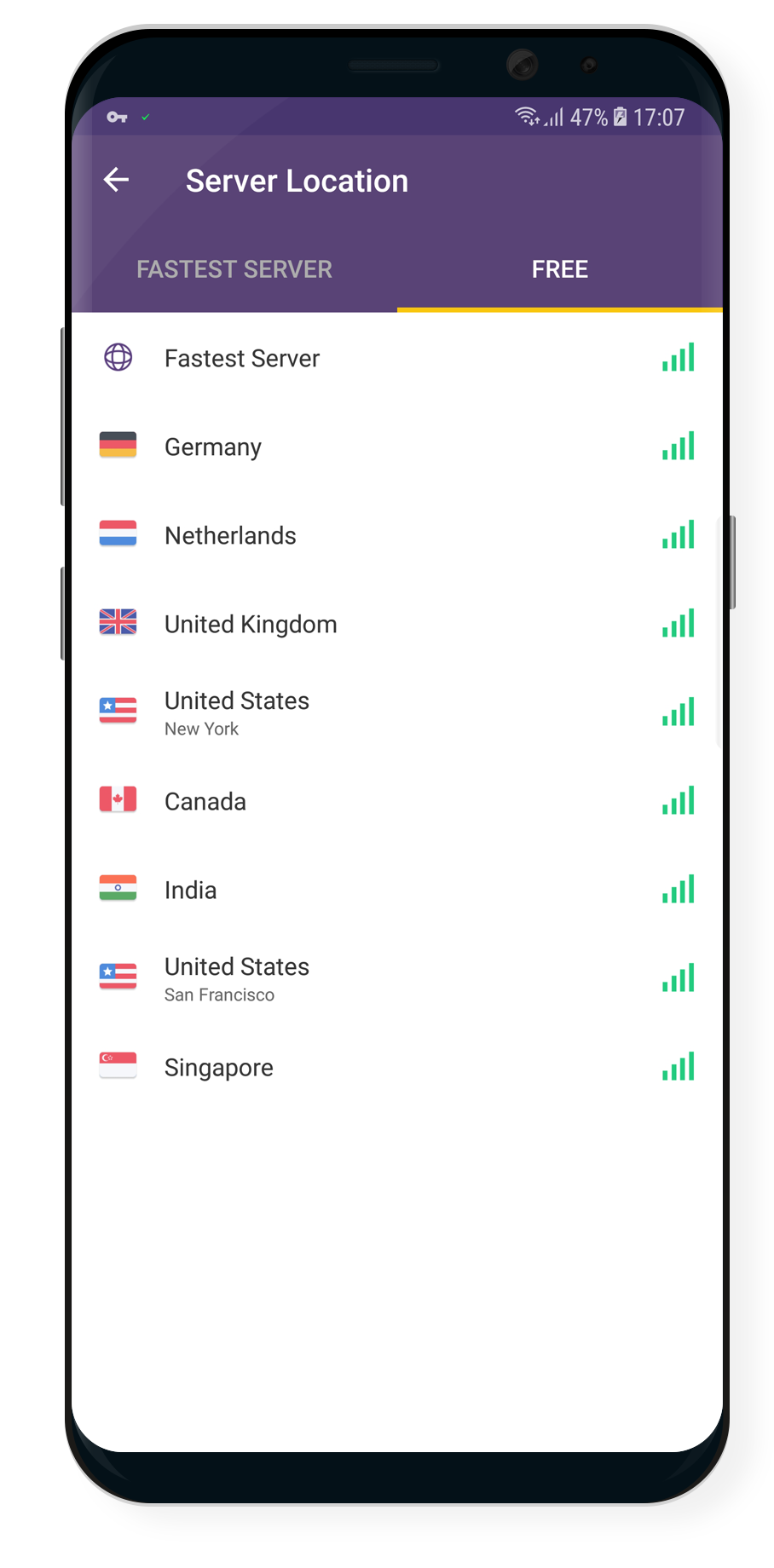Choose United States New York server
The width and height of the screenshot is (774, 1568).
pos(397,712)
